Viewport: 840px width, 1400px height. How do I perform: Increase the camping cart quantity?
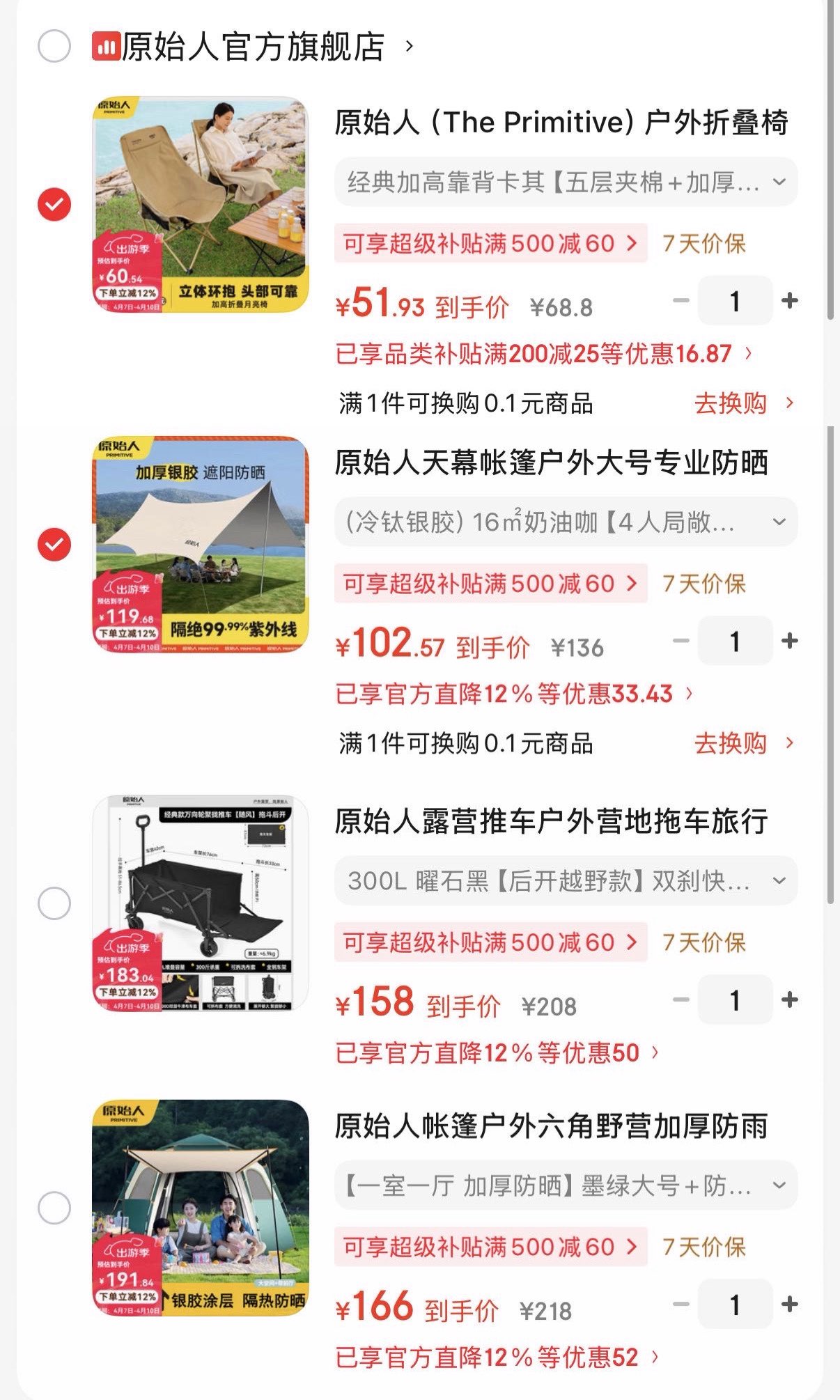coord(790,1000)
